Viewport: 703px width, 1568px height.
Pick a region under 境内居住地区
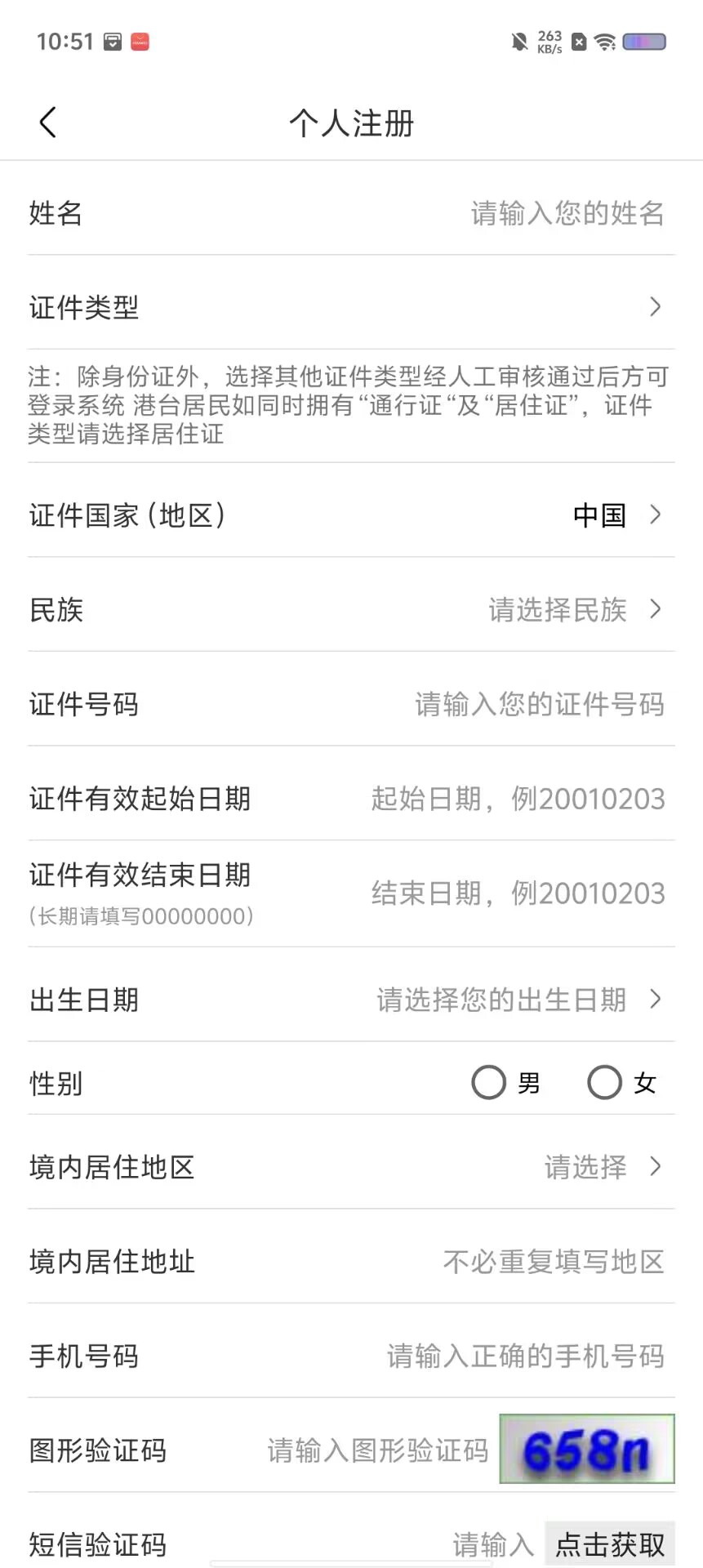[x=351, y=1167]
